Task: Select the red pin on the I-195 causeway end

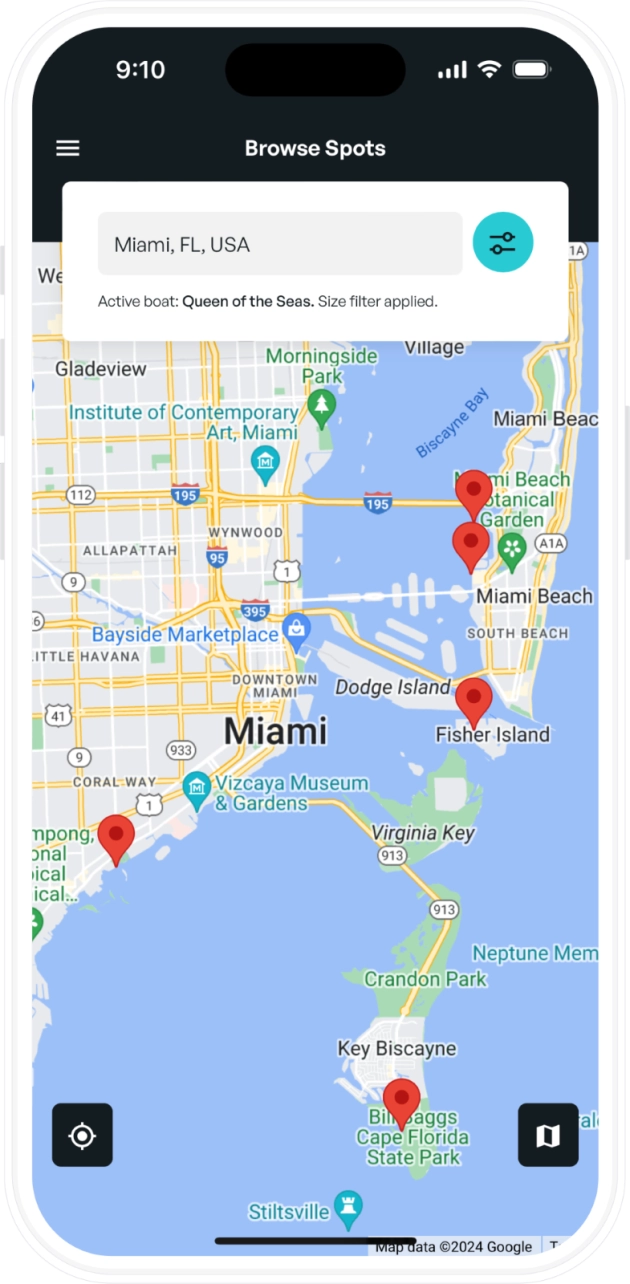Action: pyautogui.click(x=474, y=491)
